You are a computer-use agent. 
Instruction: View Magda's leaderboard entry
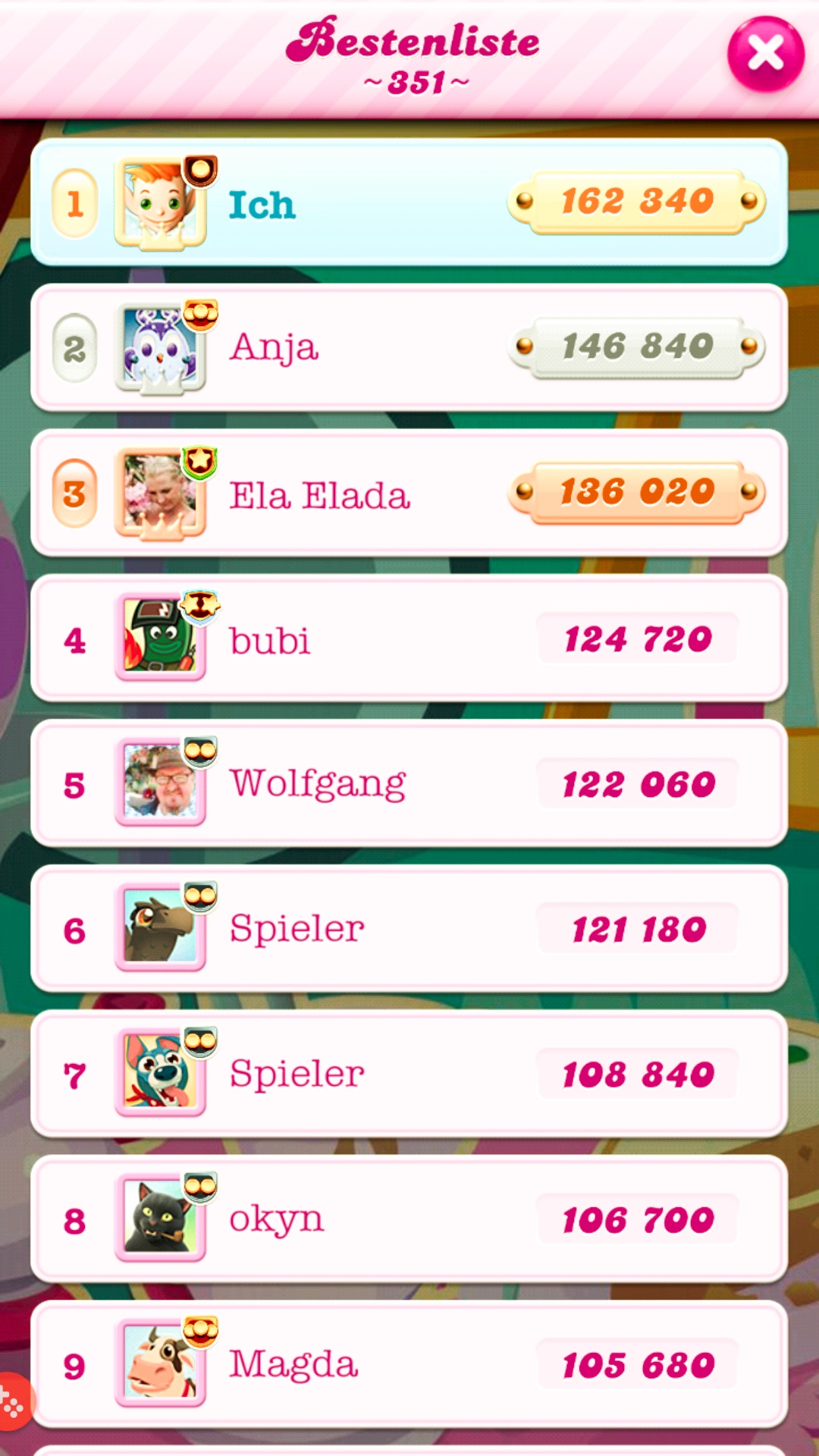tap(409, 1365)
